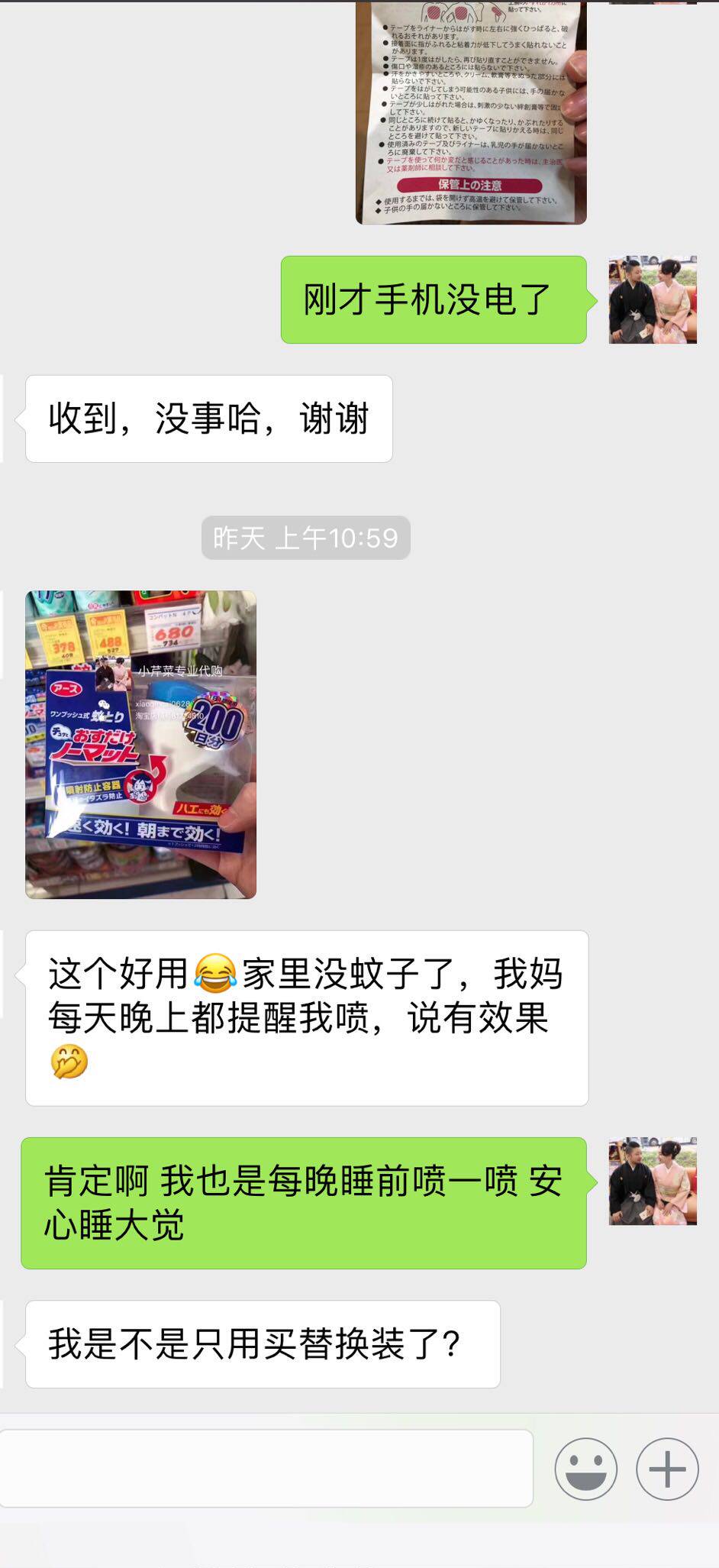Tap the message input field
This screenshot has height=1568, width=719.
click(x=266, y=1469)
